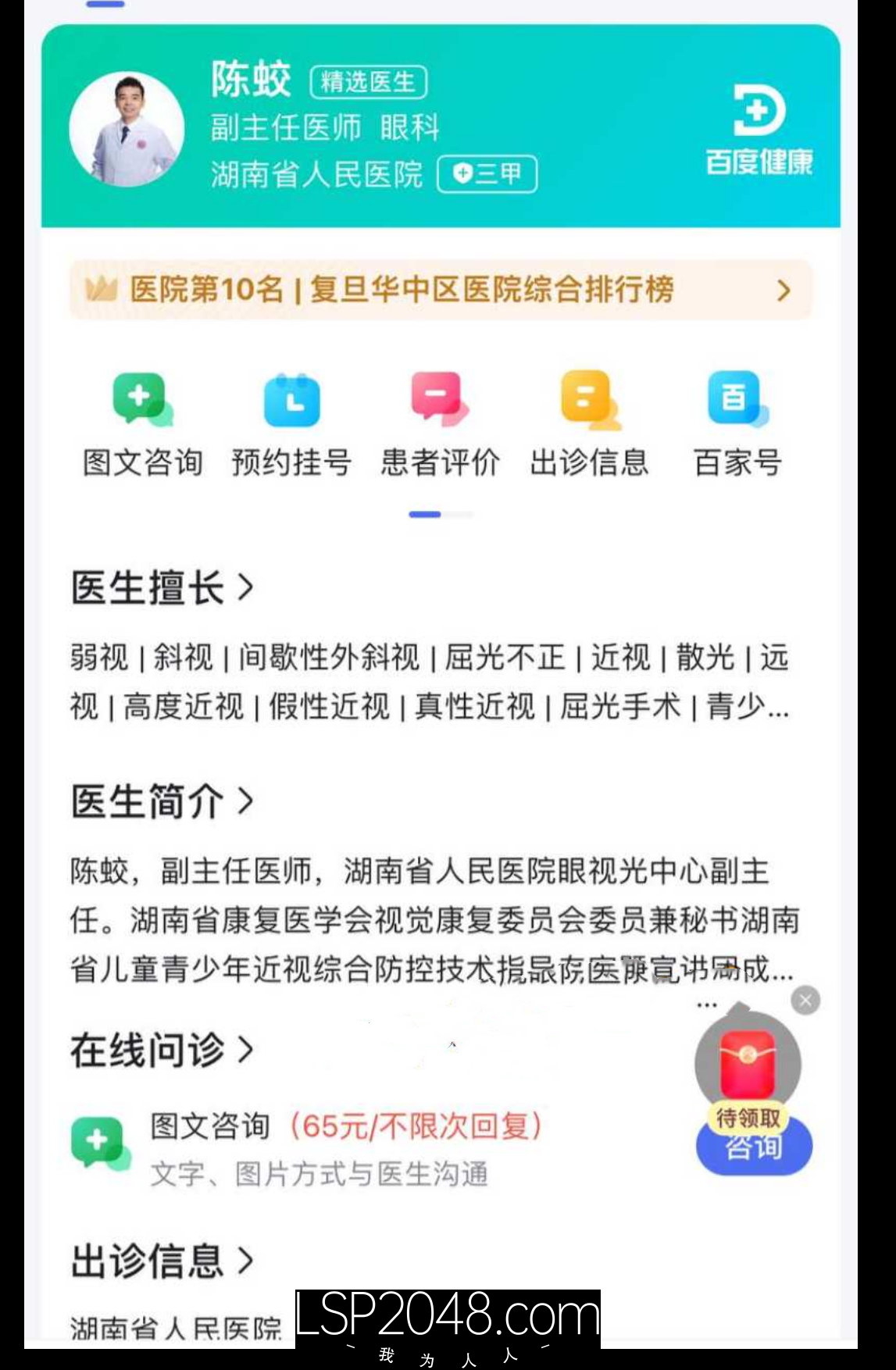Dismiss the red envelope popup
Screen dimensions: 896x1370
[805, 1001]
